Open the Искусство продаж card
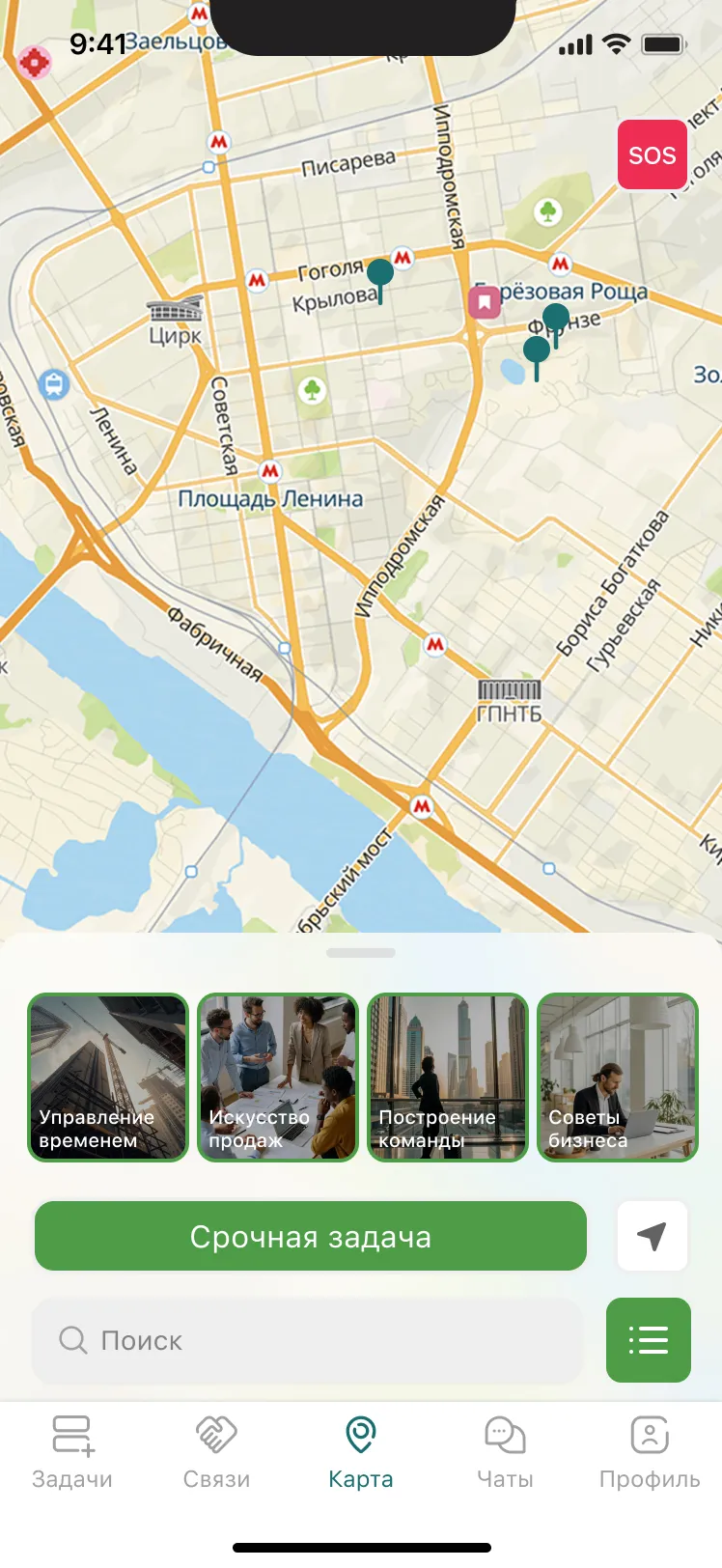 [x=278, y=1078]
